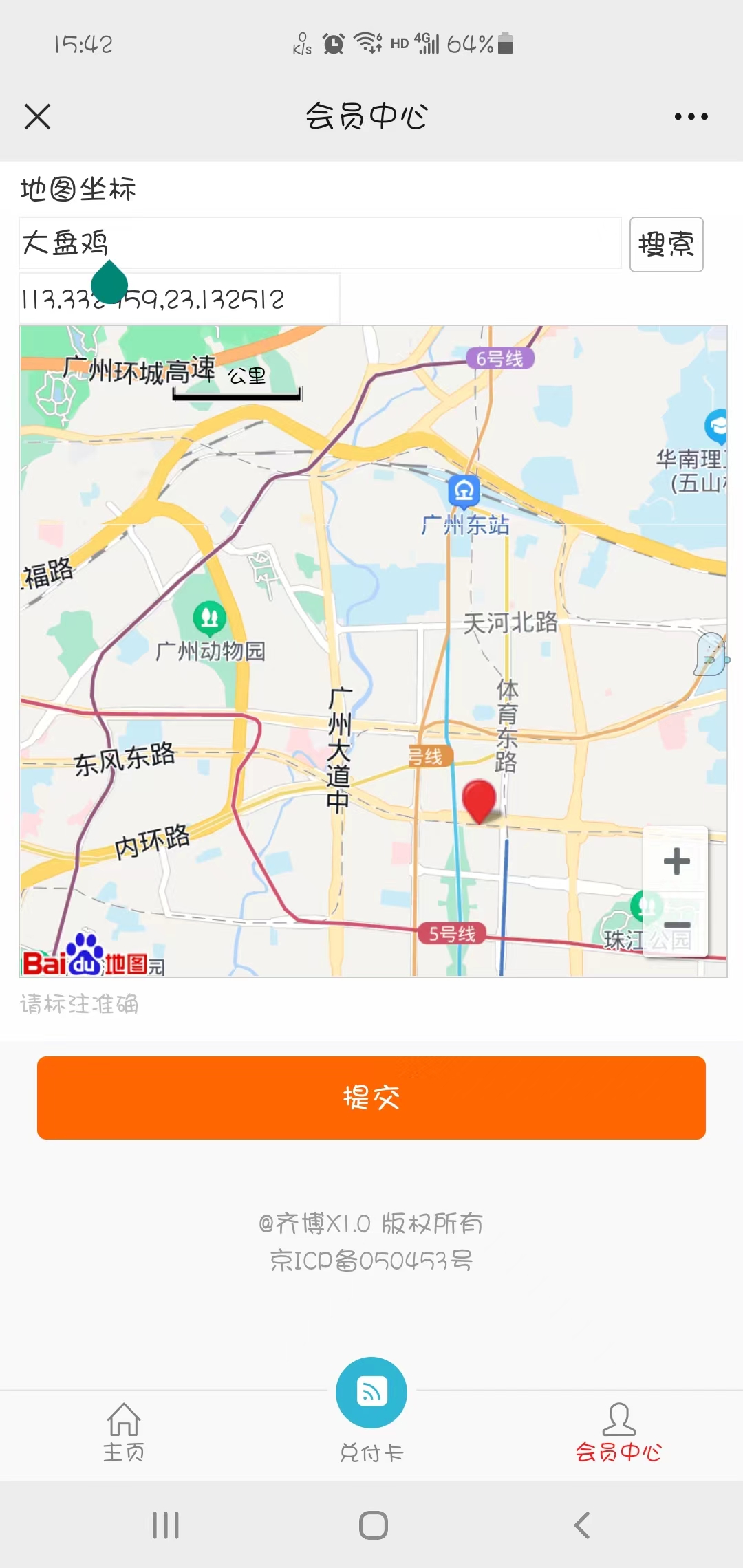Open recent apps from navigation bar
Viewport: 743px width, 1568px height.
click(x=166, y=1525)
